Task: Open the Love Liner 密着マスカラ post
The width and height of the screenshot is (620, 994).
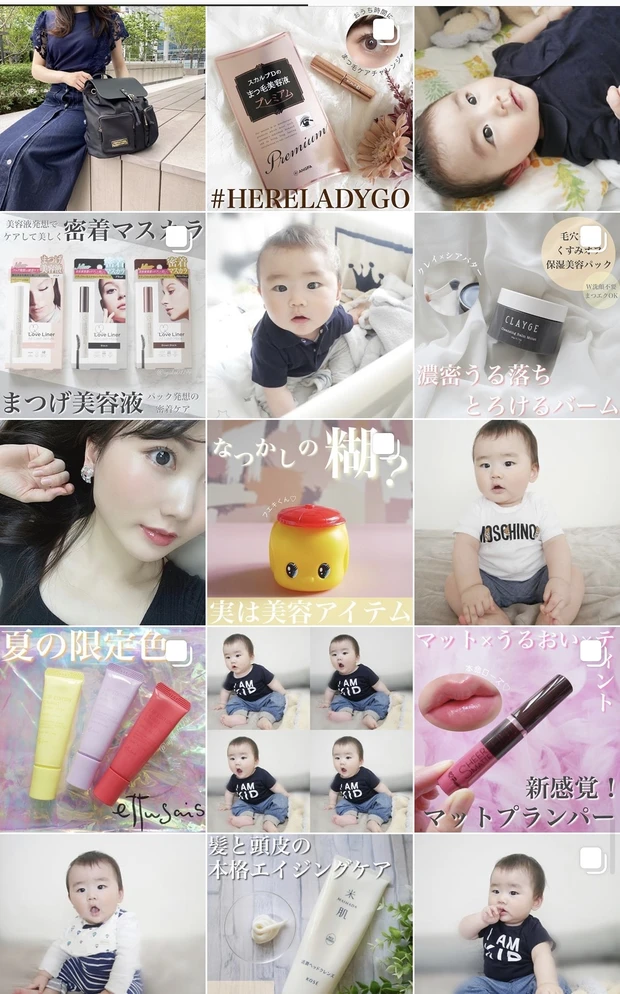Action: (x=102, y=315)
